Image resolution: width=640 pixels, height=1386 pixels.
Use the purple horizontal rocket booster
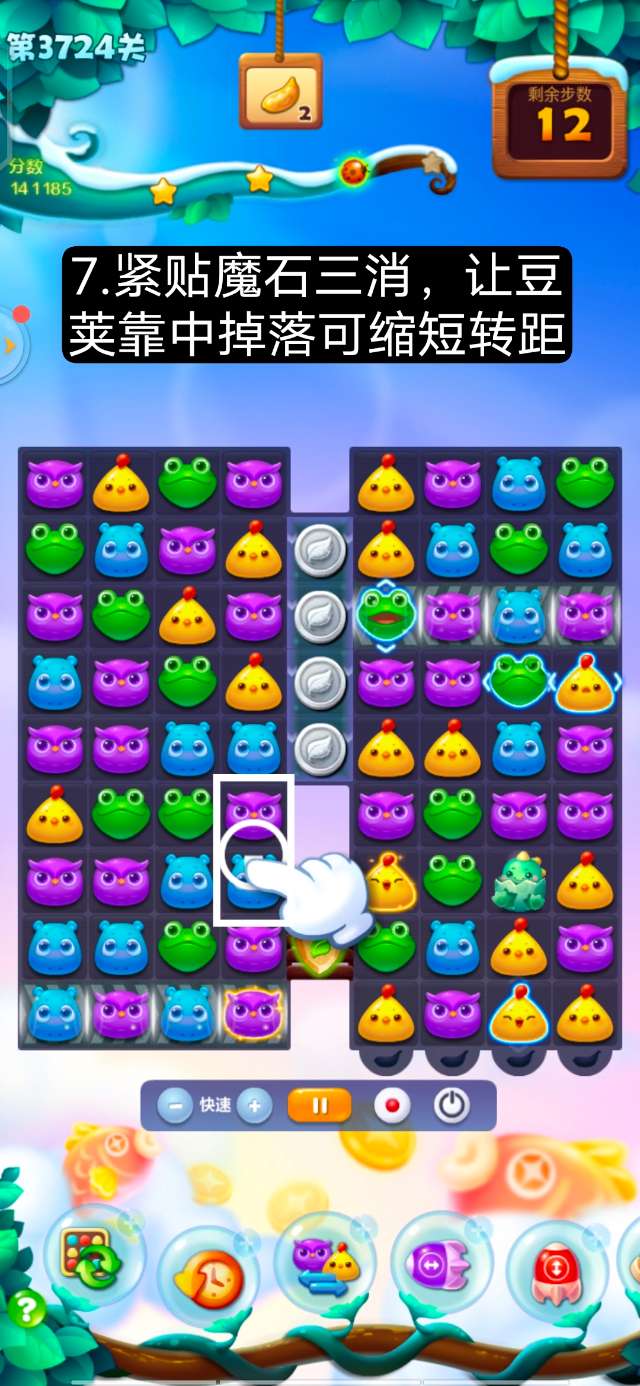point(441,1262)
